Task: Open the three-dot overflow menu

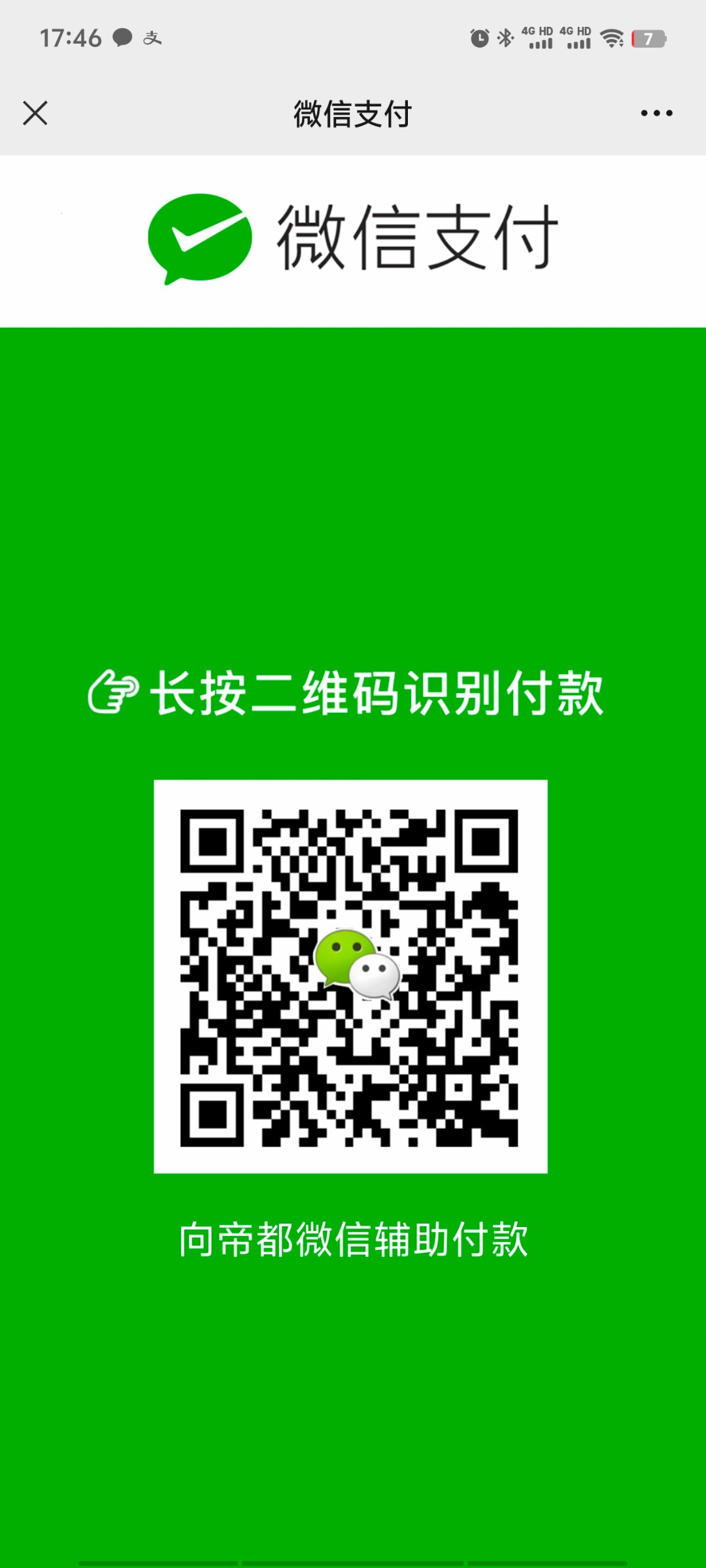Action: (656, 113)
